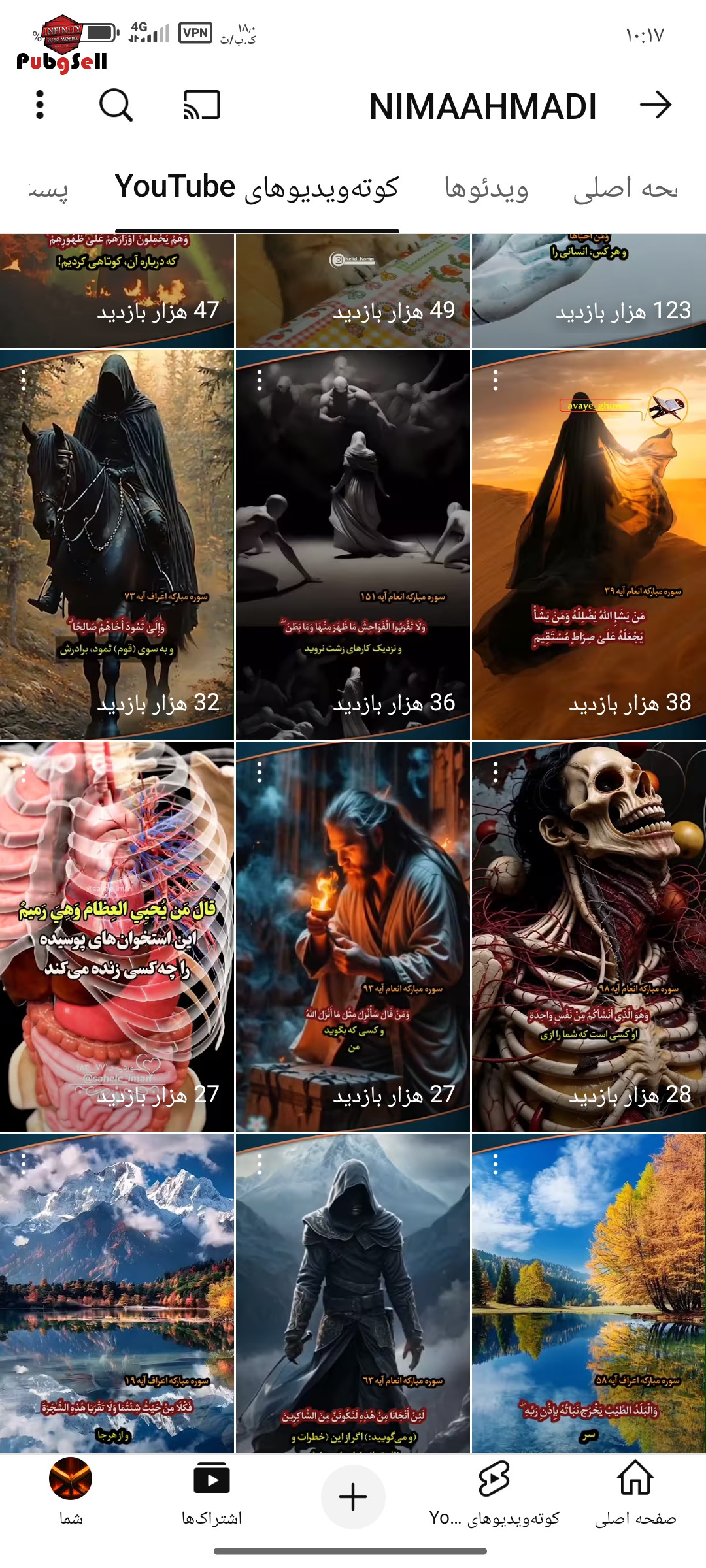Viewport: 706px width, 1568px height.
Task: Open the three-dot overflow menu in the app bar
Action: [40, 105]
